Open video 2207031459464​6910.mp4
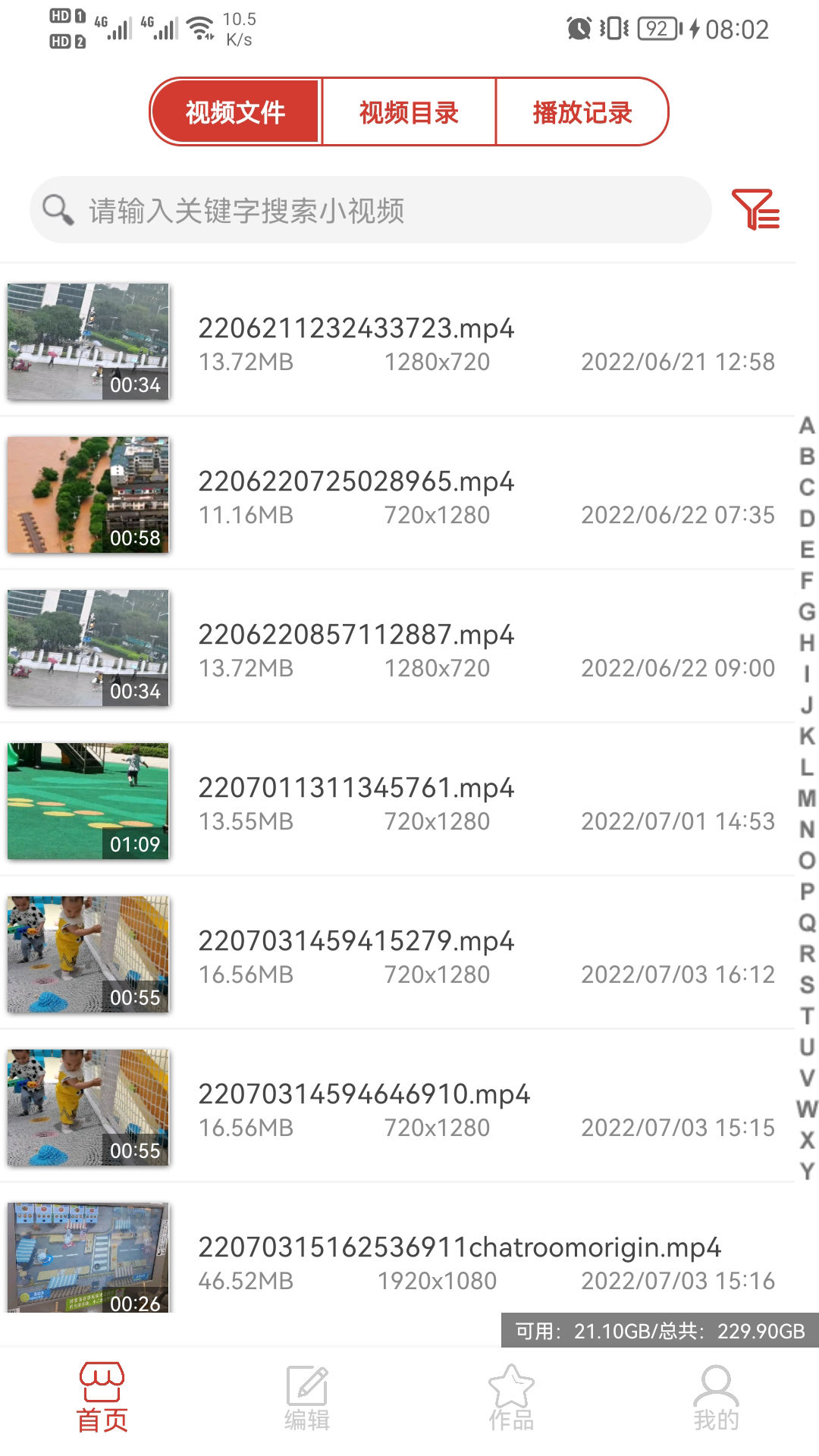This screenshot has width=819, height=1456. point(394,1107)
